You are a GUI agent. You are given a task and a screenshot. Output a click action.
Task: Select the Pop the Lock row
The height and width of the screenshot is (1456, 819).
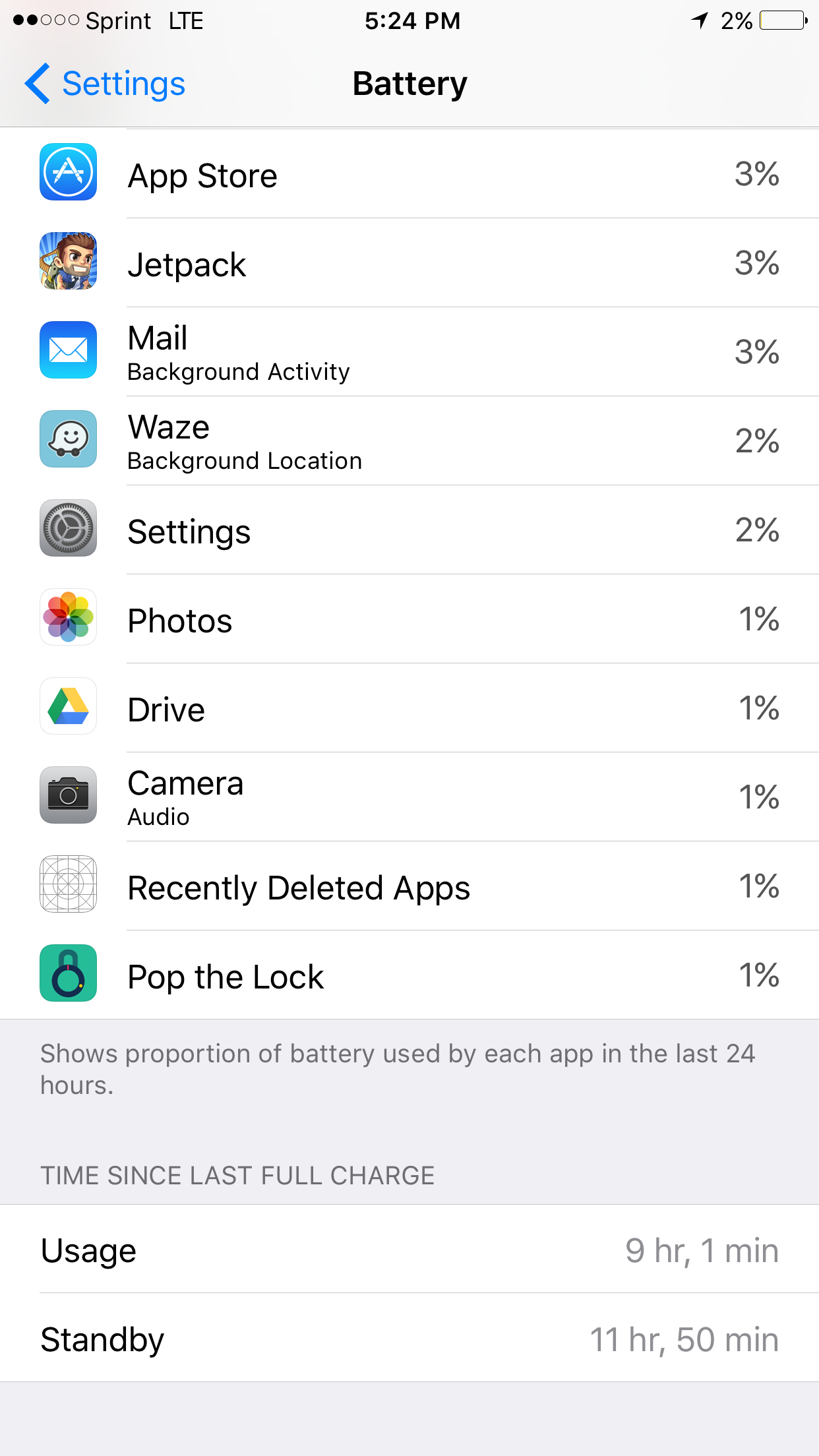[x=409, y=976]
